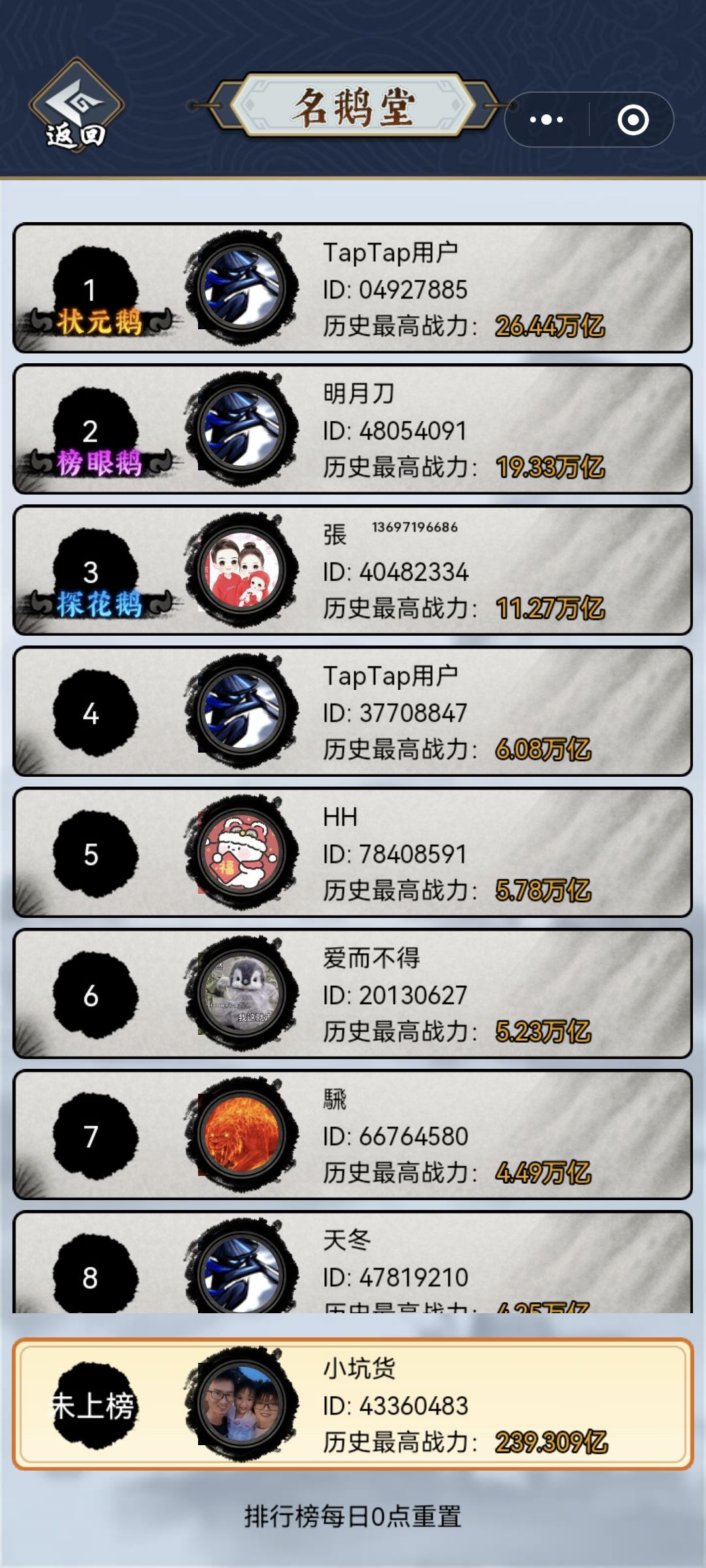This screenshot has height=1568, width=706.
Task: View my own entry 小坑货
Action: 353,1405
